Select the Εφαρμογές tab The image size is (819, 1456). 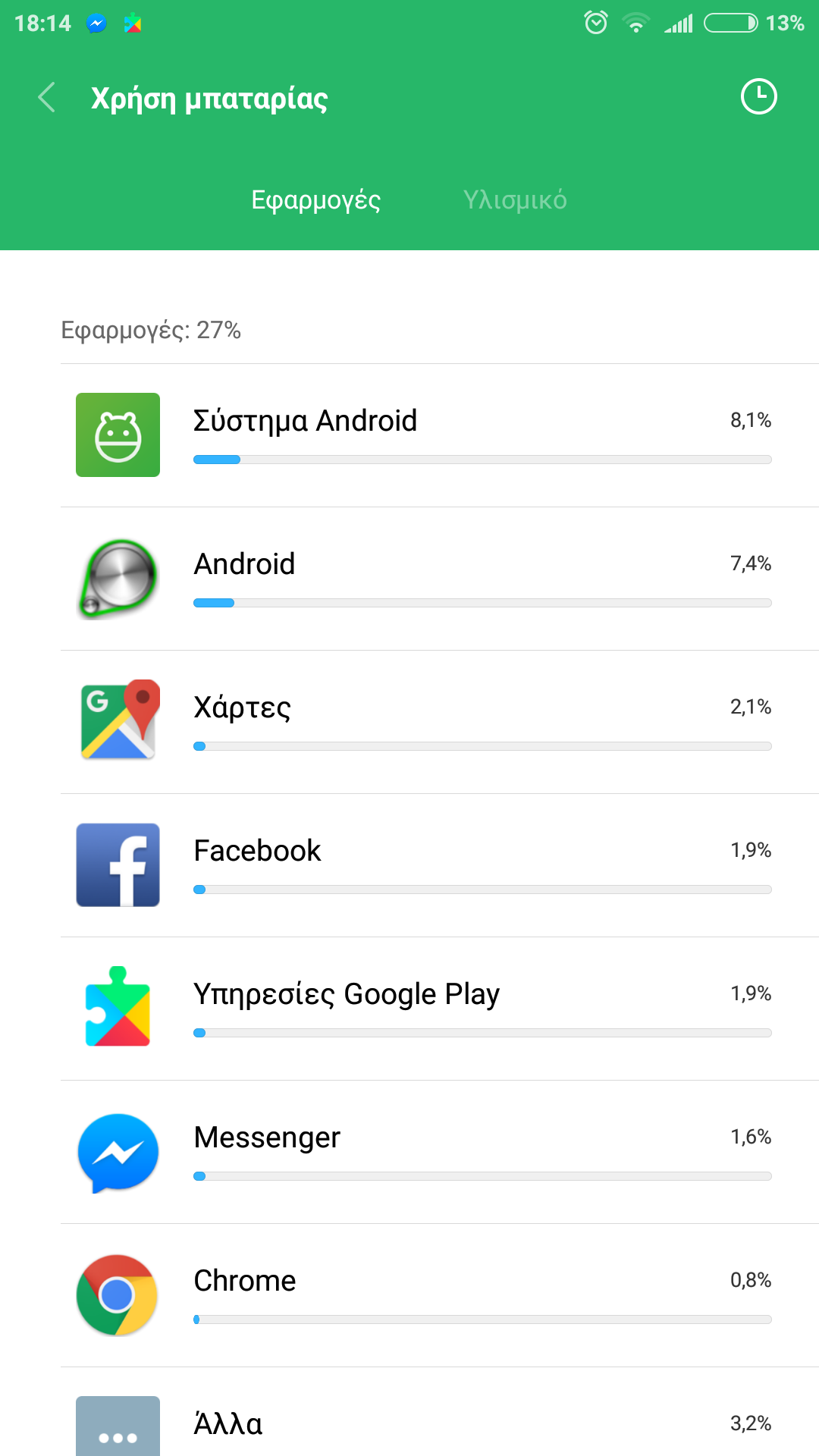coord(315,200)
